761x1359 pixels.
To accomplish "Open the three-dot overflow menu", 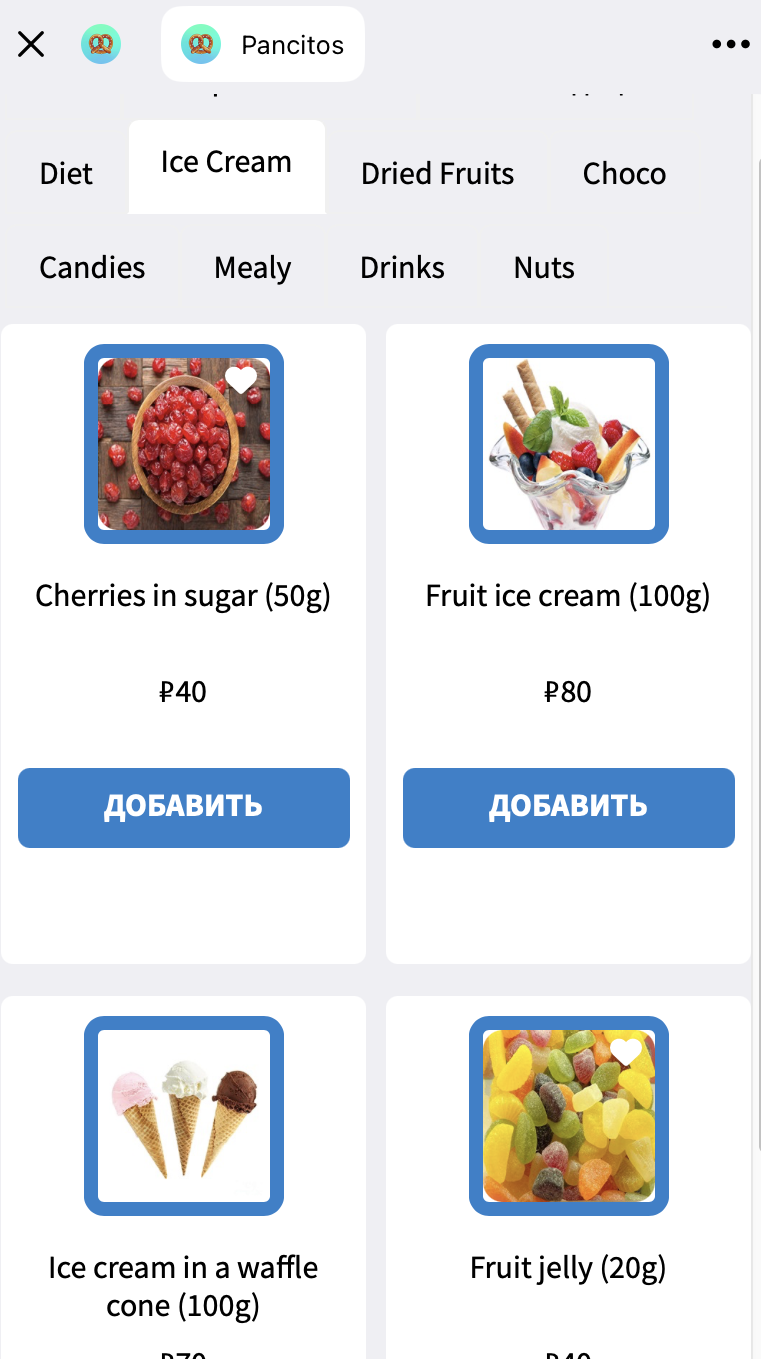I will [730, 44].
